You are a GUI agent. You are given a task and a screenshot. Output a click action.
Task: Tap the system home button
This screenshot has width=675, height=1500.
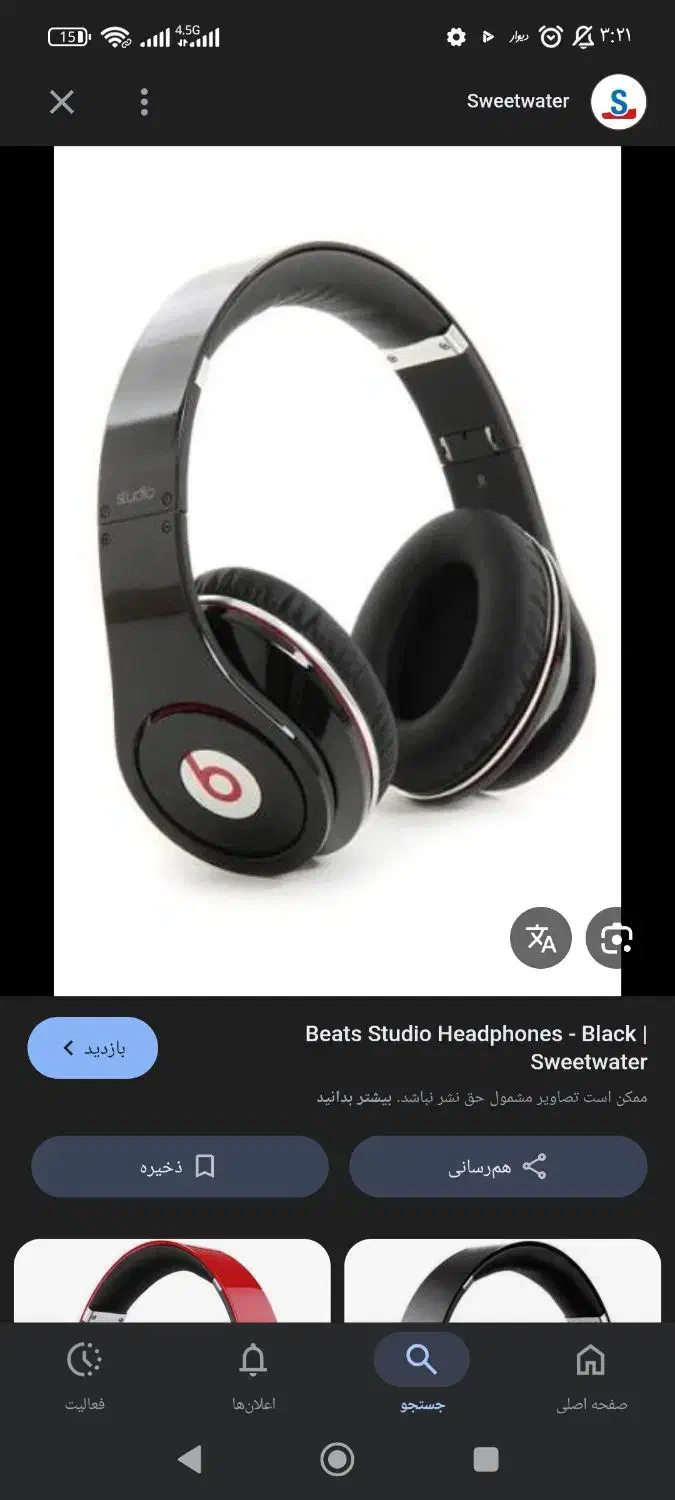[337, 1459]
